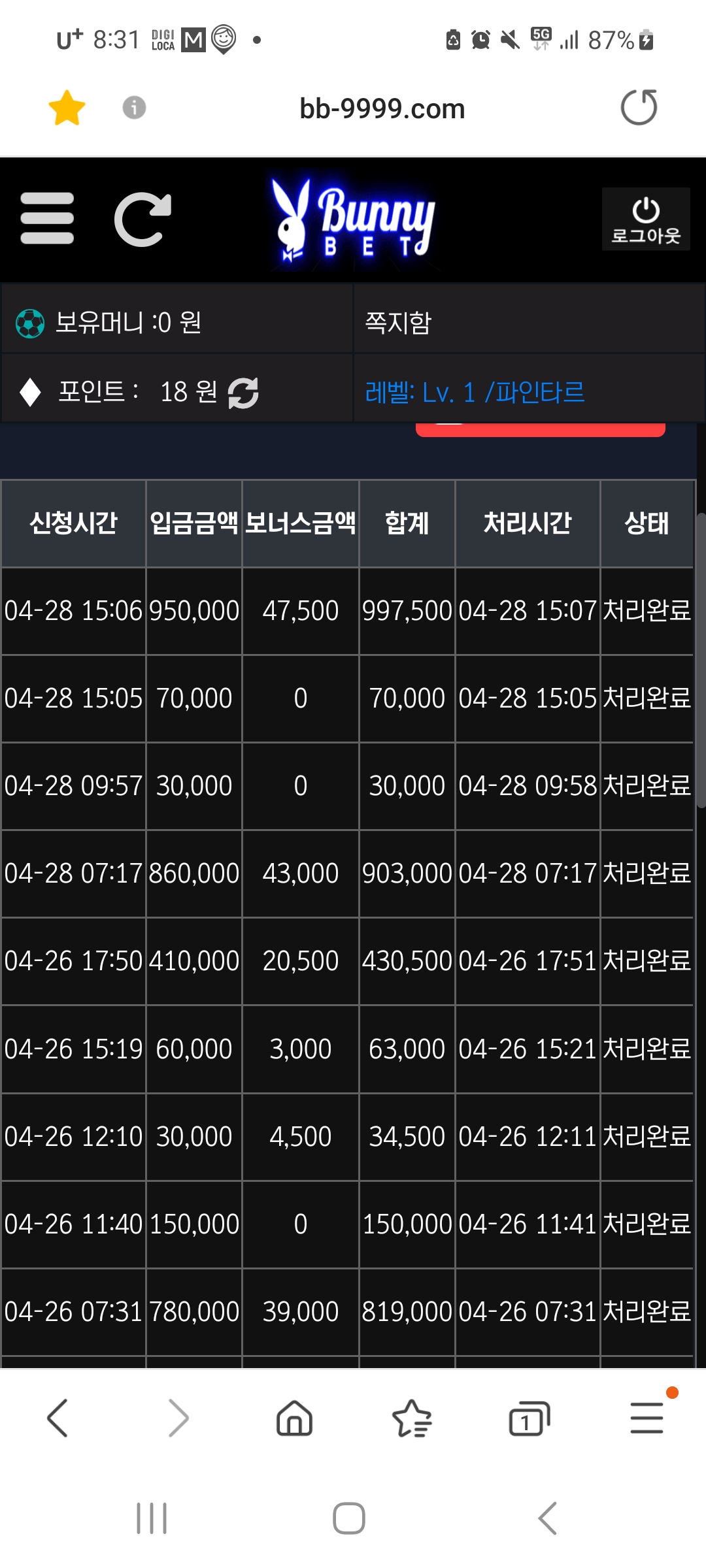Tap the bb-9999.com address bar

[x=382, y=108]
